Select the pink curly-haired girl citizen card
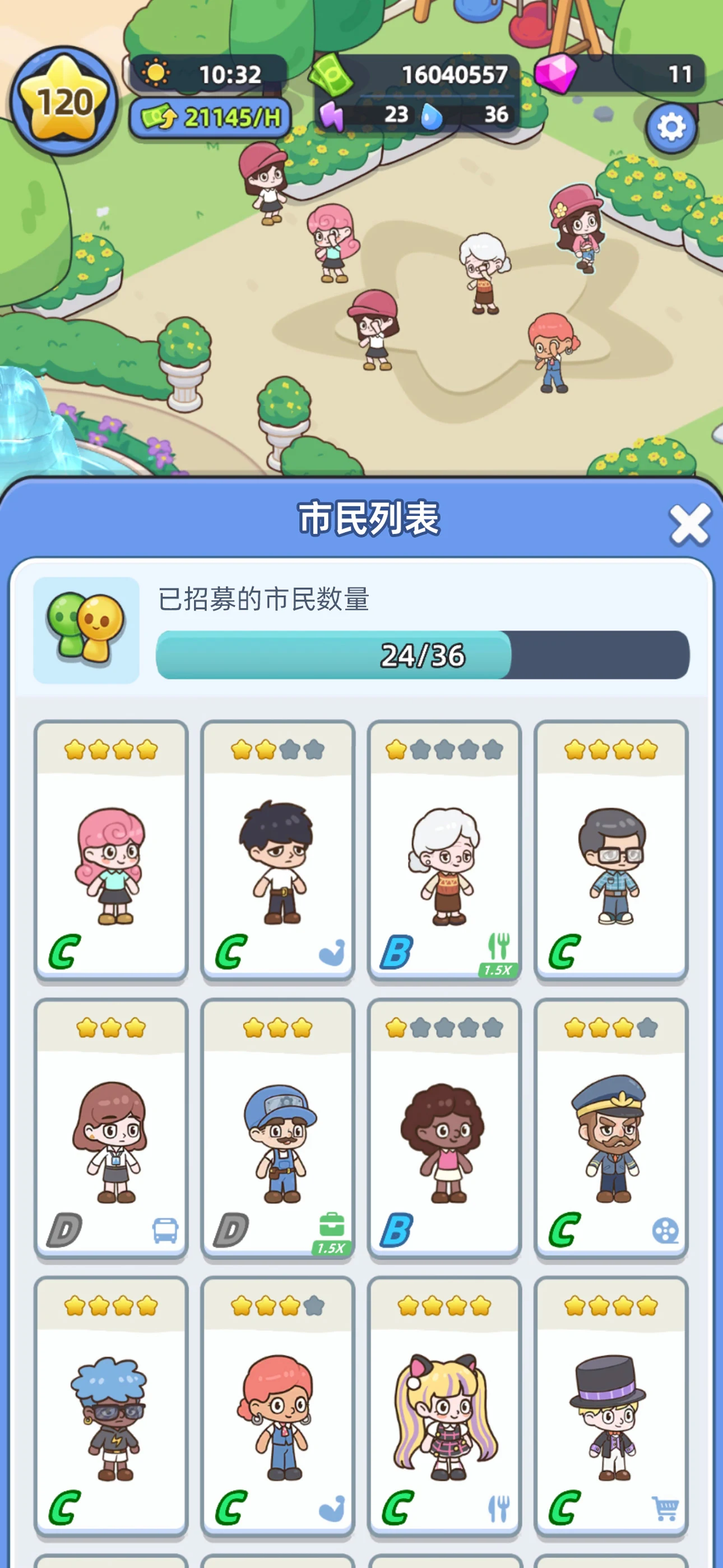Screen dimensions: 723x1568 (x=111, y=850)
